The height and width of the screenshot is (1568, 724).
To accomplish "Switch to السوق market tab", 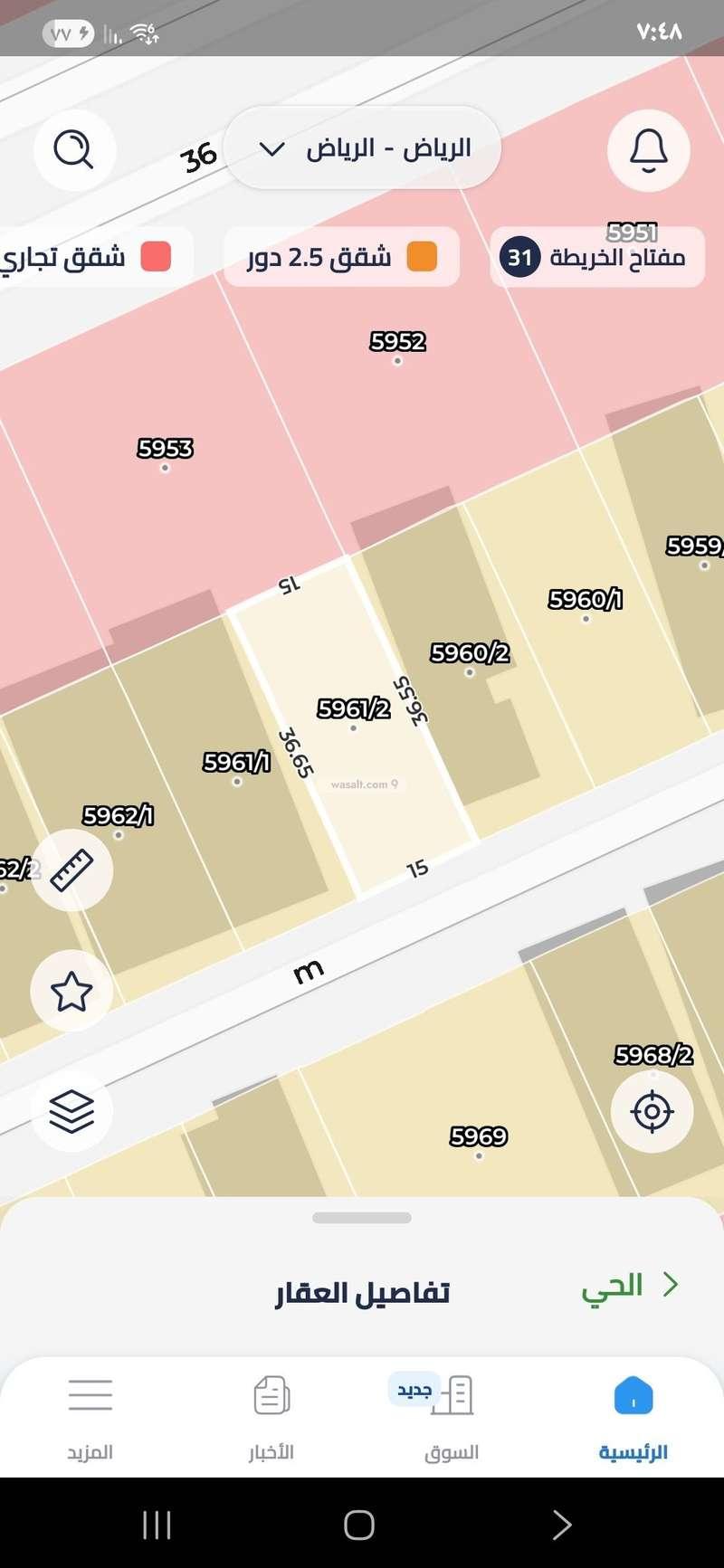I will tap(452, 1416).
